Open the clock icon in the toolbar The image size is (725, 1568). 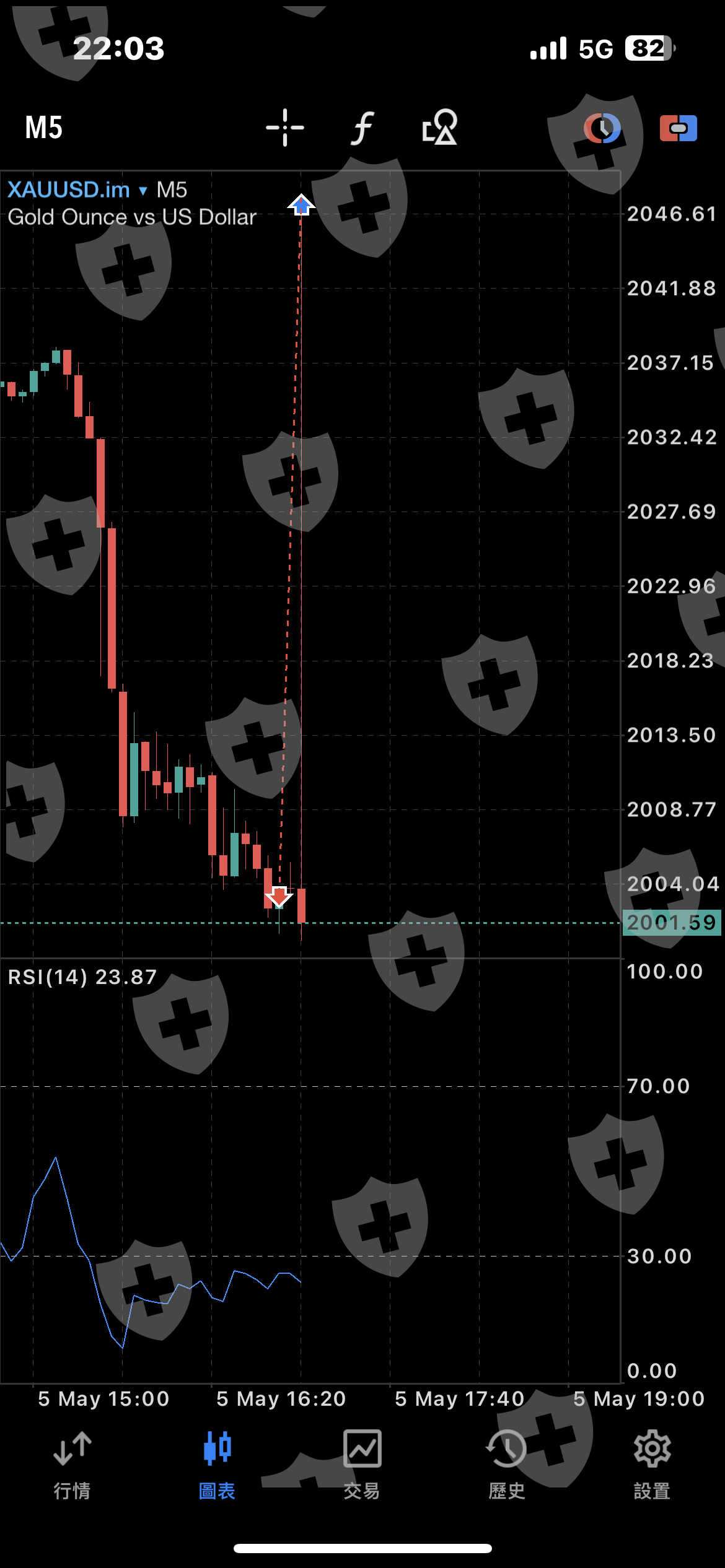tap(602, 128)
